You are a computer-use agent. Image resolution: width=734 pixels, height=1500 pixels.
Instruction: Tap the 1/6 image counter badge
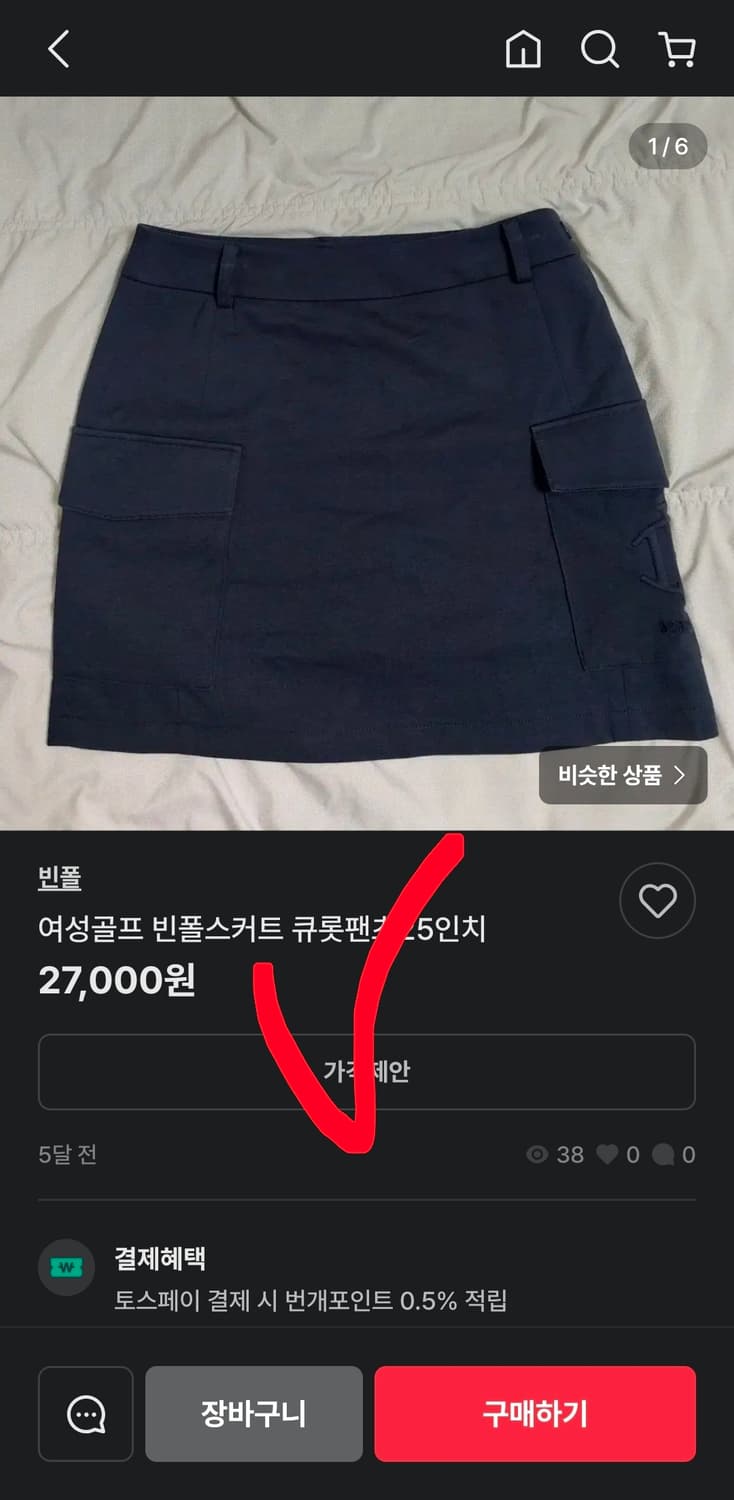[x=668, y=147]
